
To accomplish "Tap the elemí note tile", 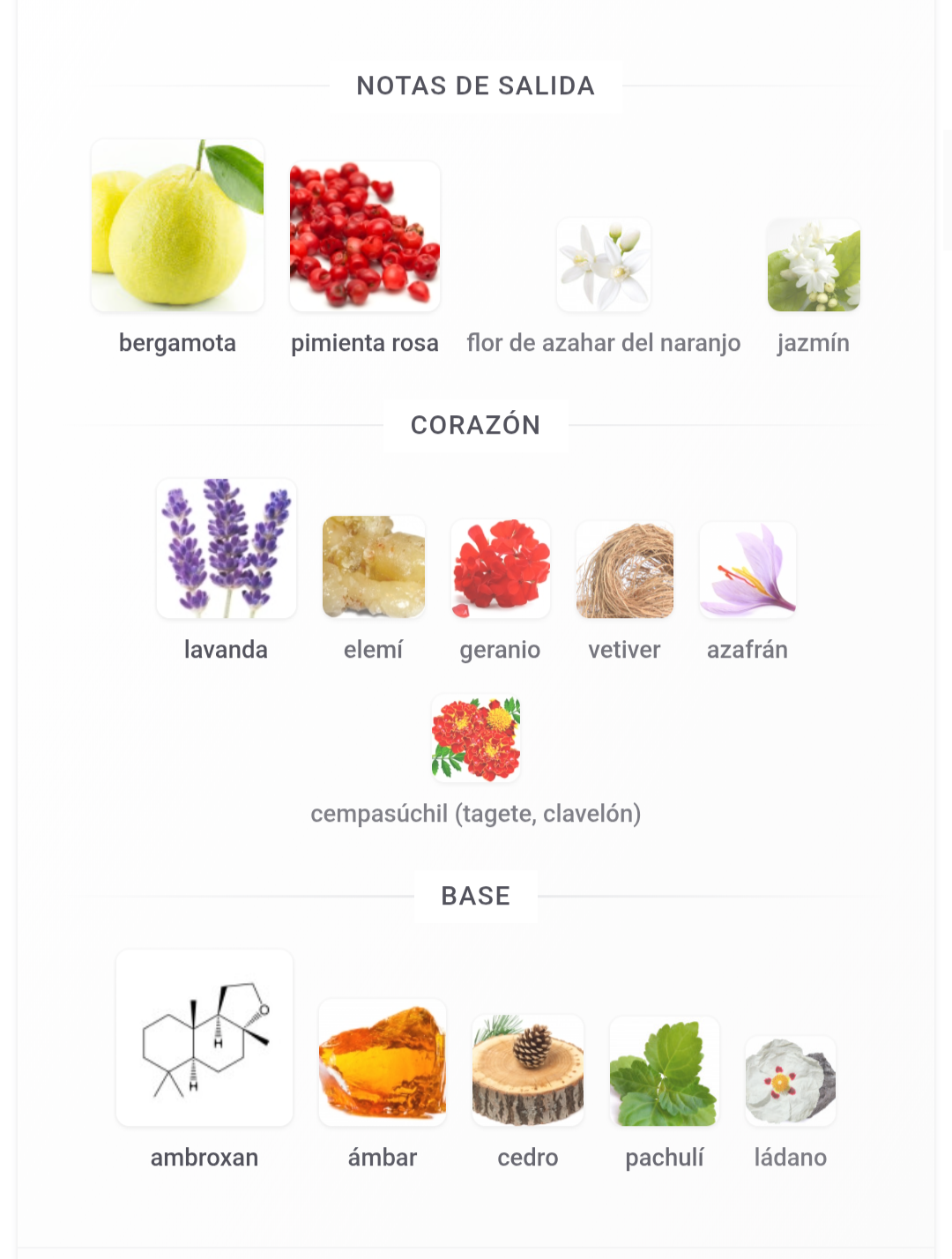I will coord(374,567).
